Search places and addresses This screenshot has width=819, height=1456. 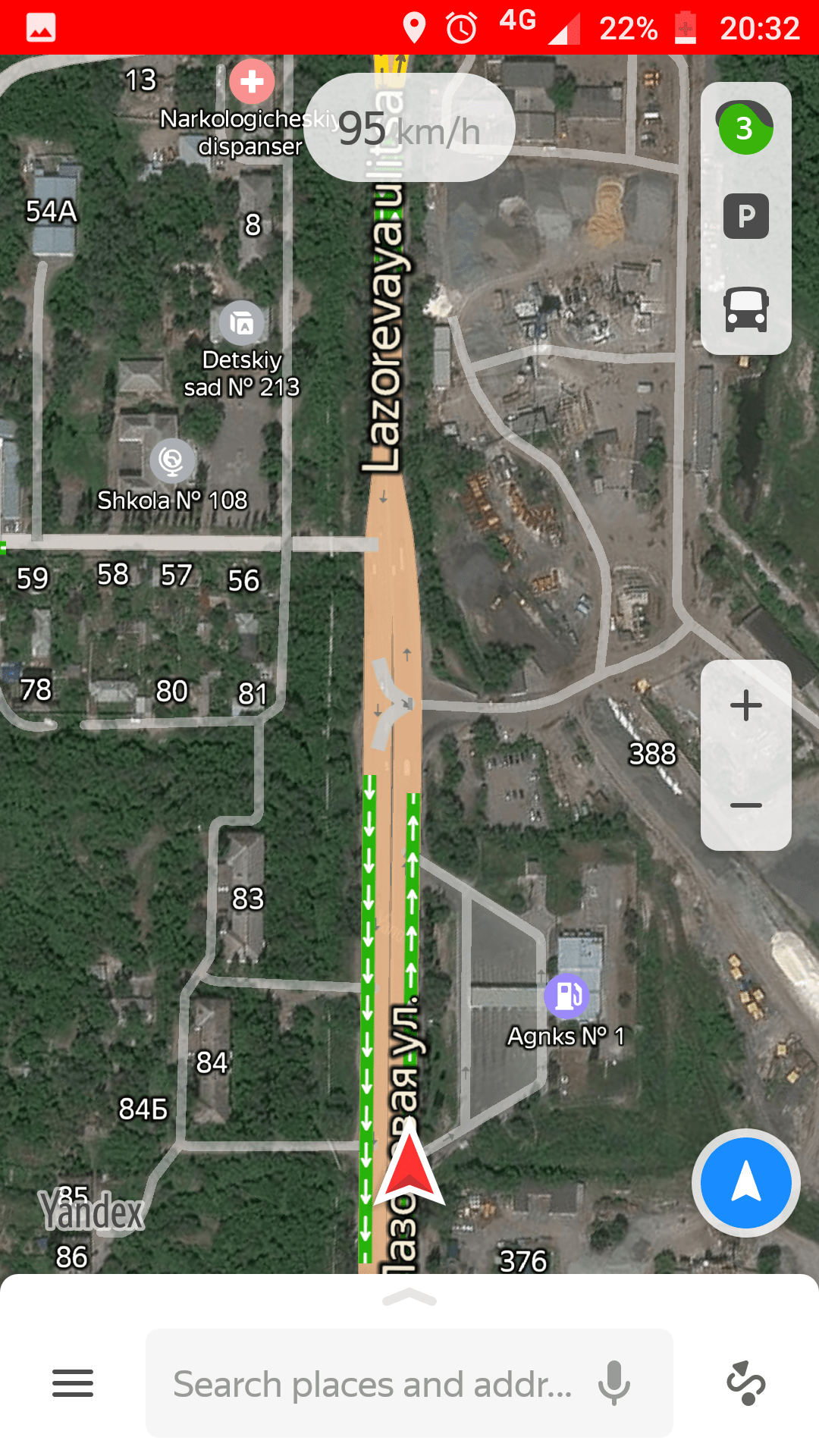(372, 1383)
